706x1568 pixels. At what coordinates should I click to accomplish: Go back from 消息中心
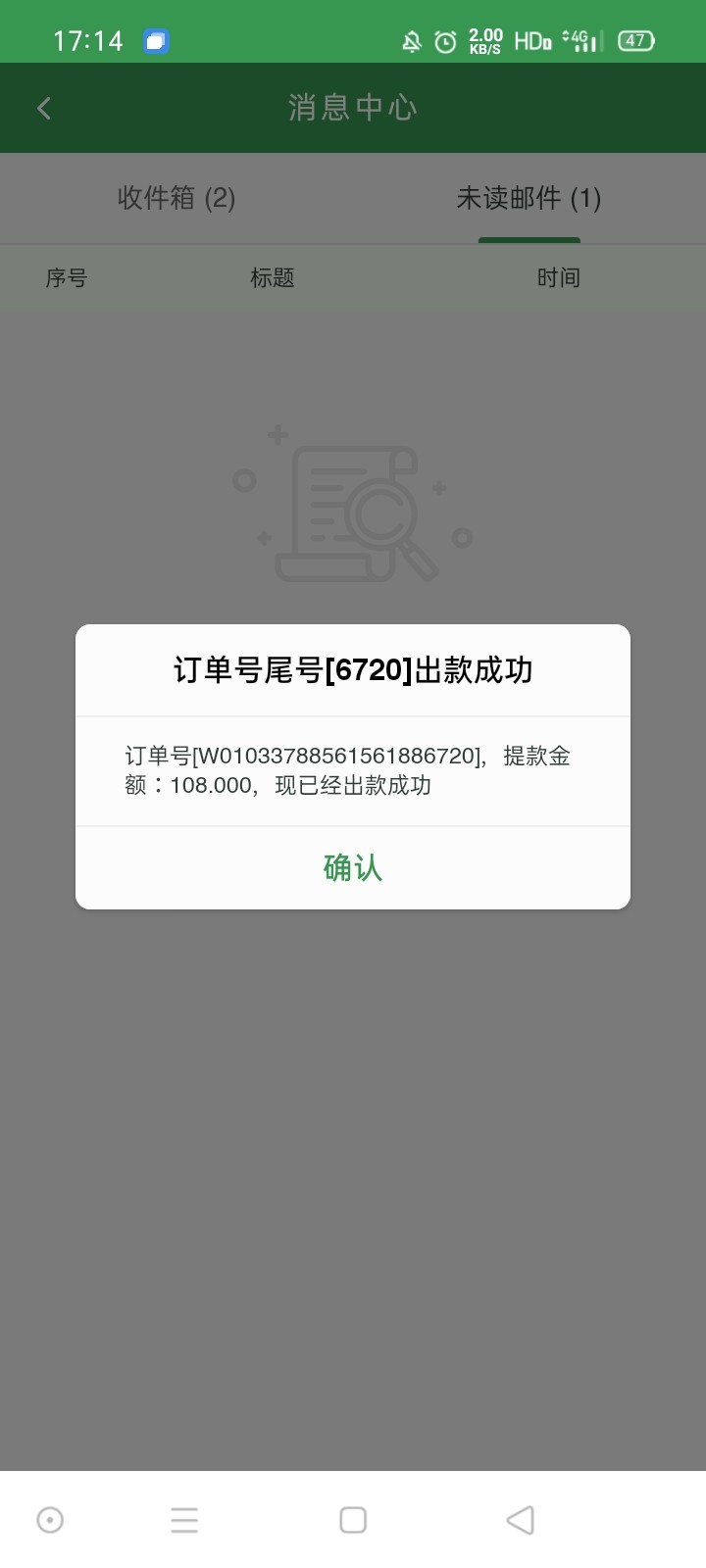pyautogui.click(x=44, y=108)
